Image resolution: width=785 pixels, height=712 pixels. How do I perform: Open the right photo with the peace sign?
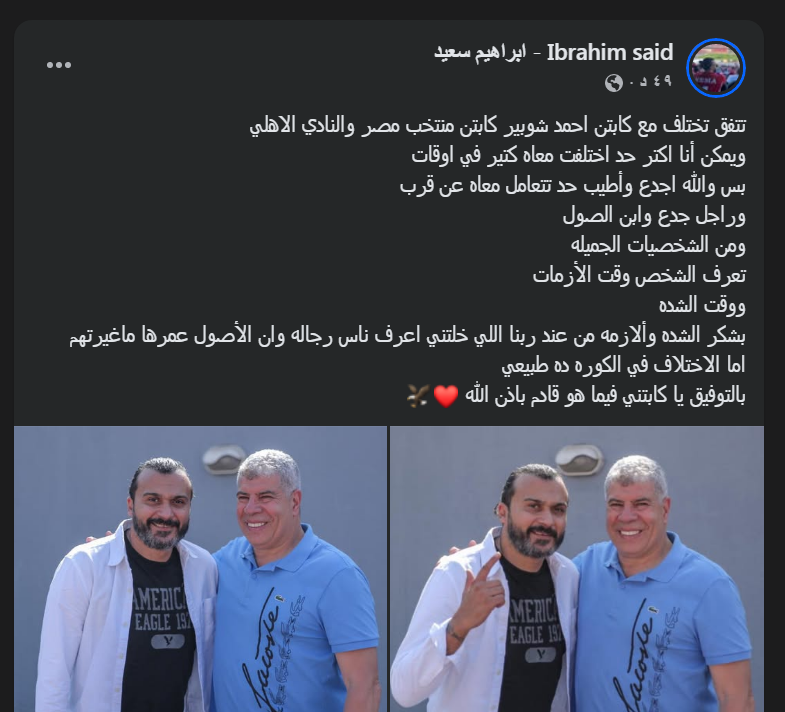pyautogui.click(x=576, y=570)
